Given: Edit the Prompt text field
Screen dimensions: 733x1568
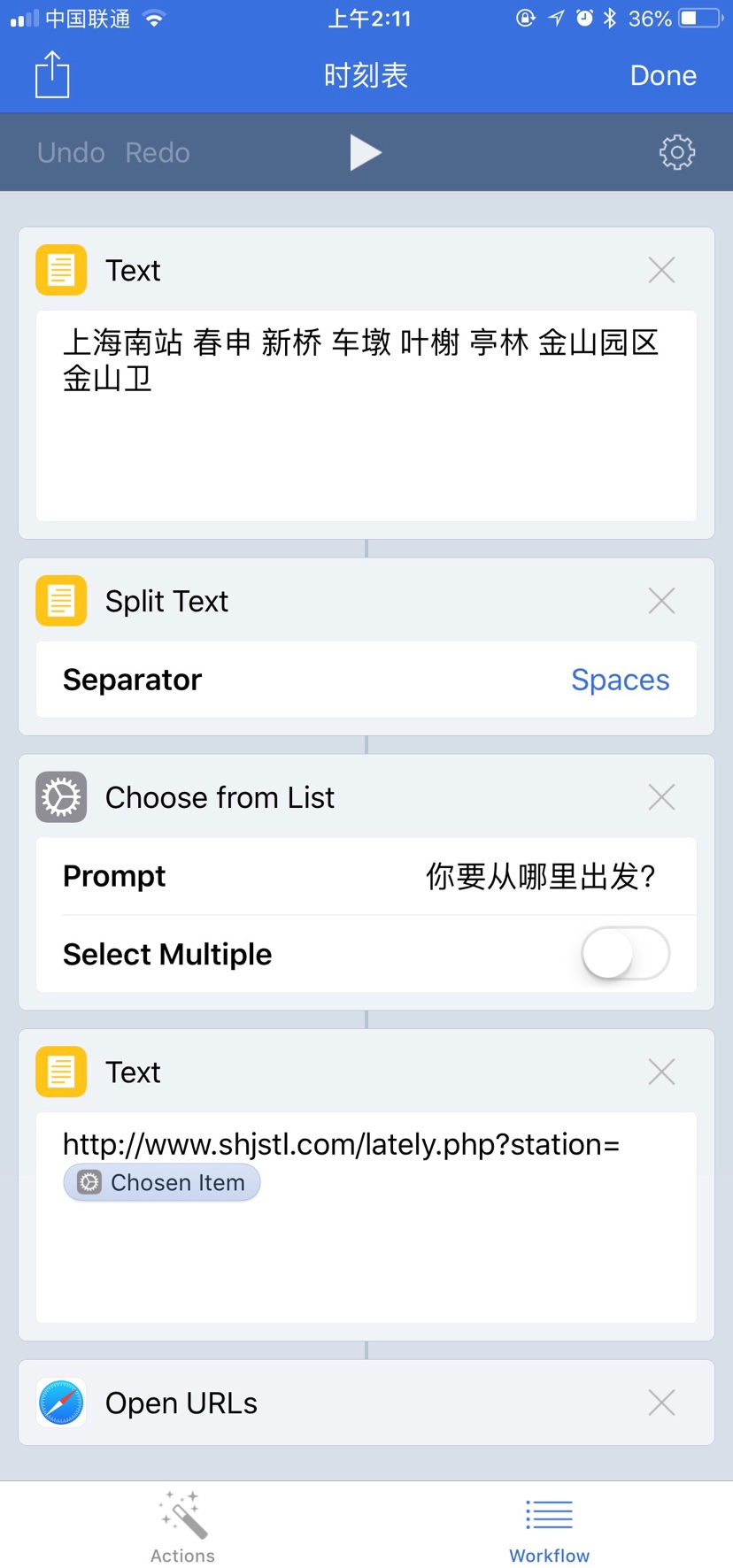Looking at the screenshot, I should [540, 876].
